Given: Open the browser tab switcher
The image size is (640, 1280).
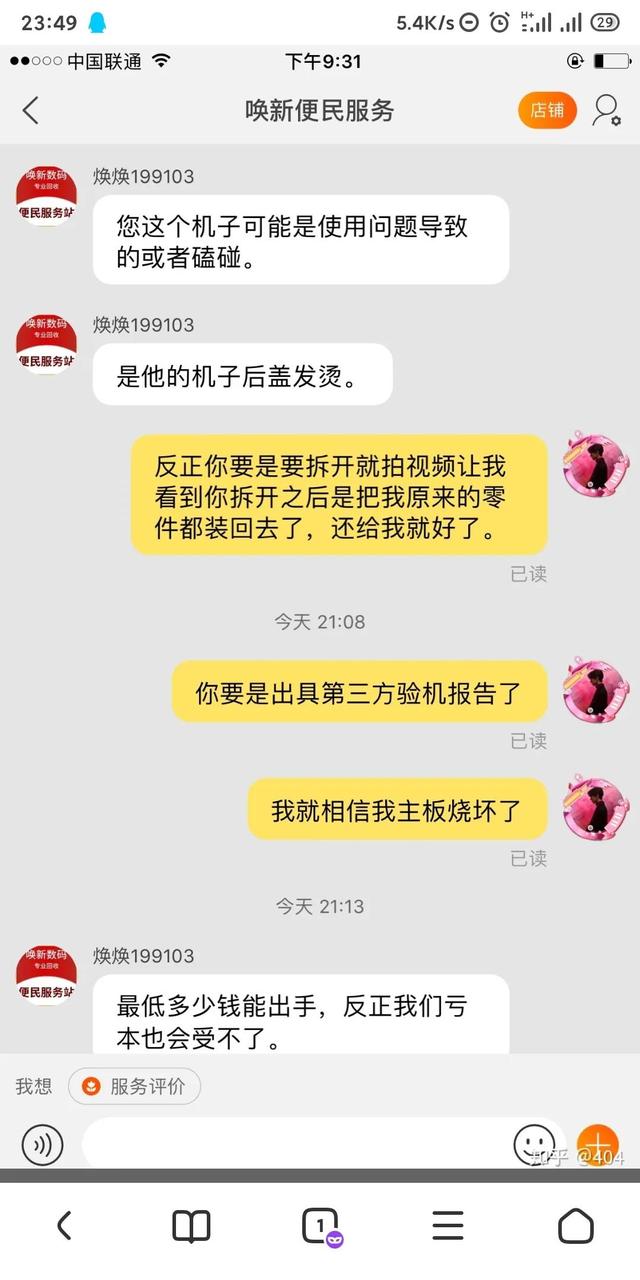Looking at the screenshot, I should click(320, 1225).
